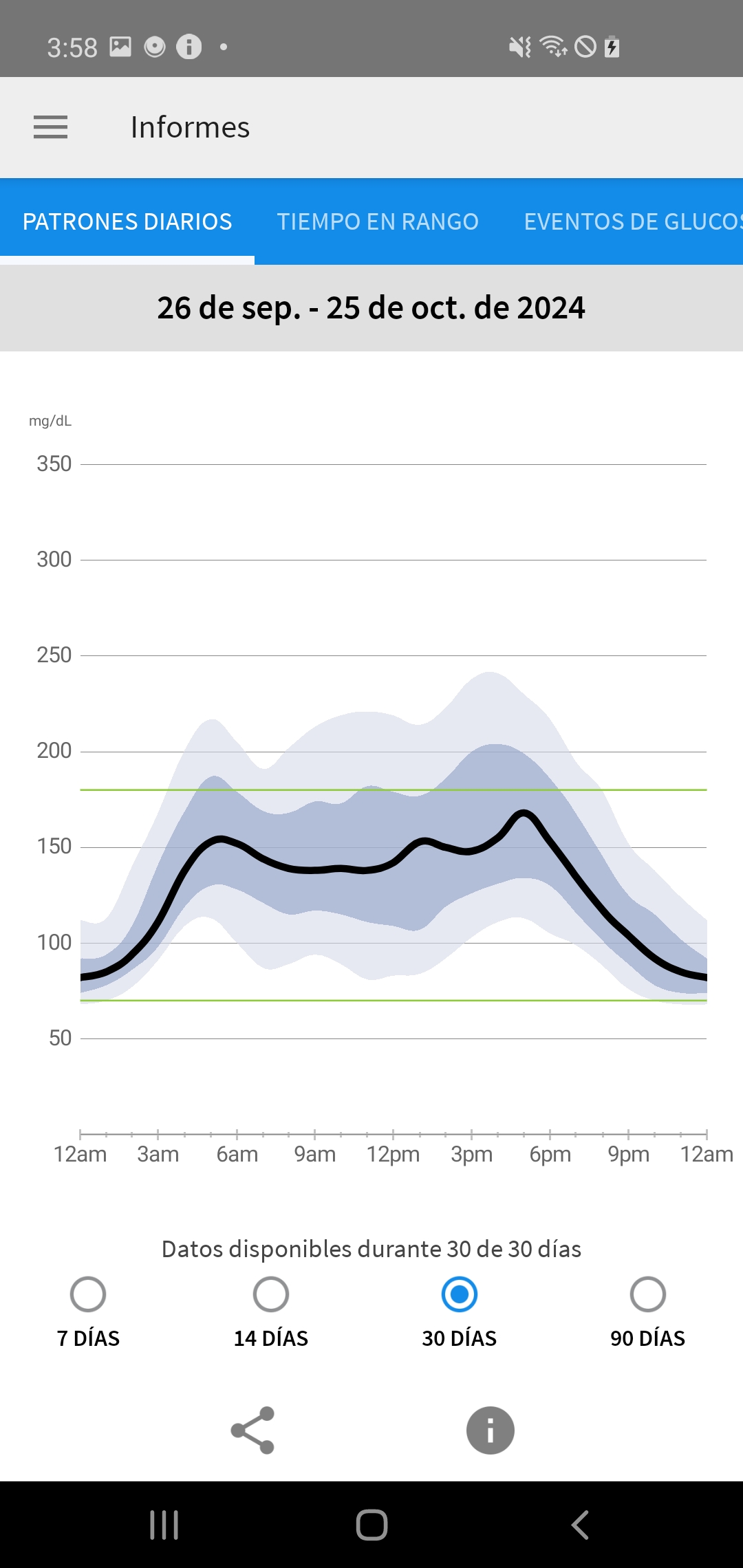Viewport: 743px width, 1568px height.
Task: Open the report information icon
Action: click(x=490, y=1430)
